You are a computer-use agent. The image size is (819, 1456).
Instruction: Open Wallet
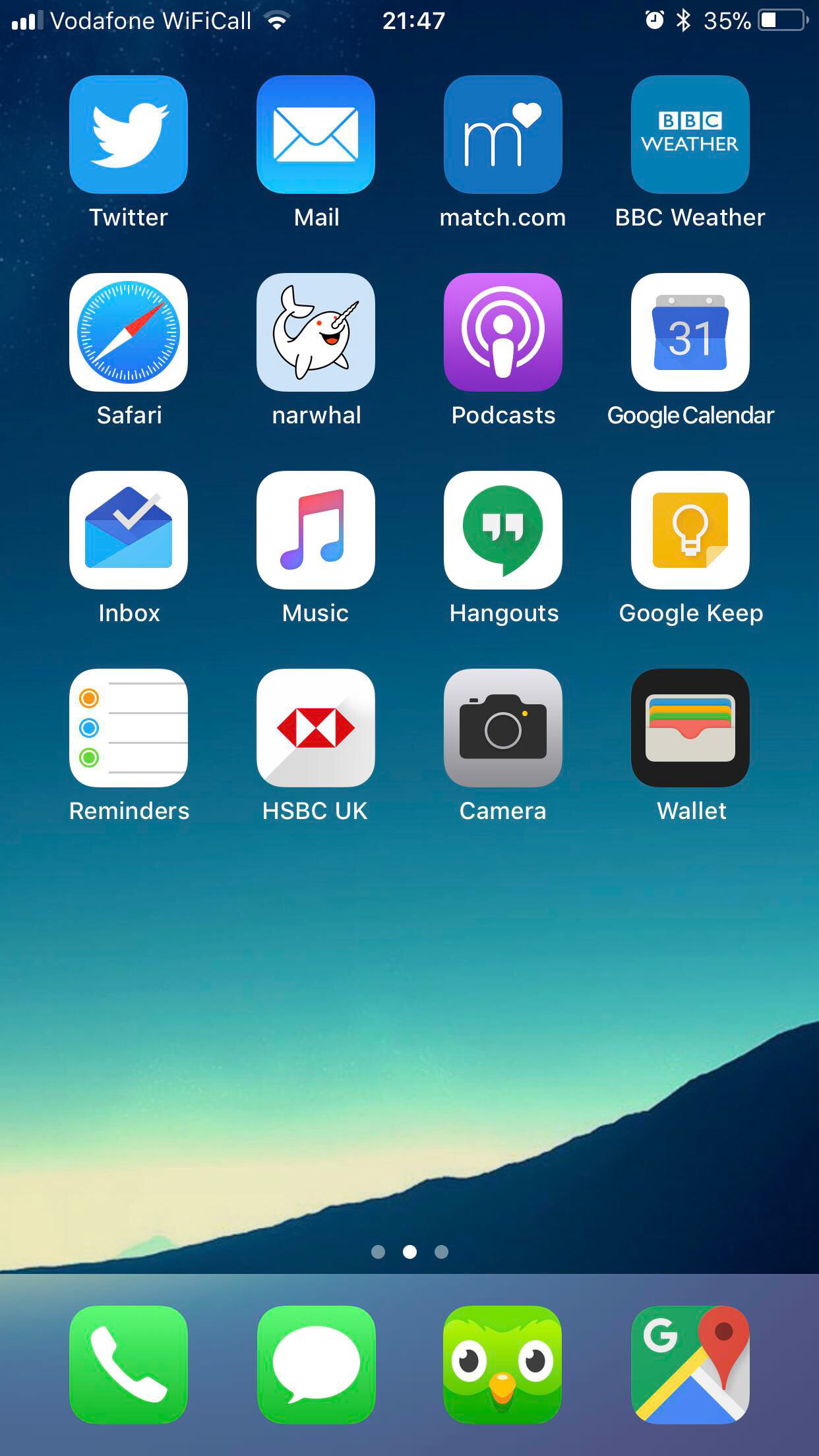pyautogui.click(x=690, y=728)
